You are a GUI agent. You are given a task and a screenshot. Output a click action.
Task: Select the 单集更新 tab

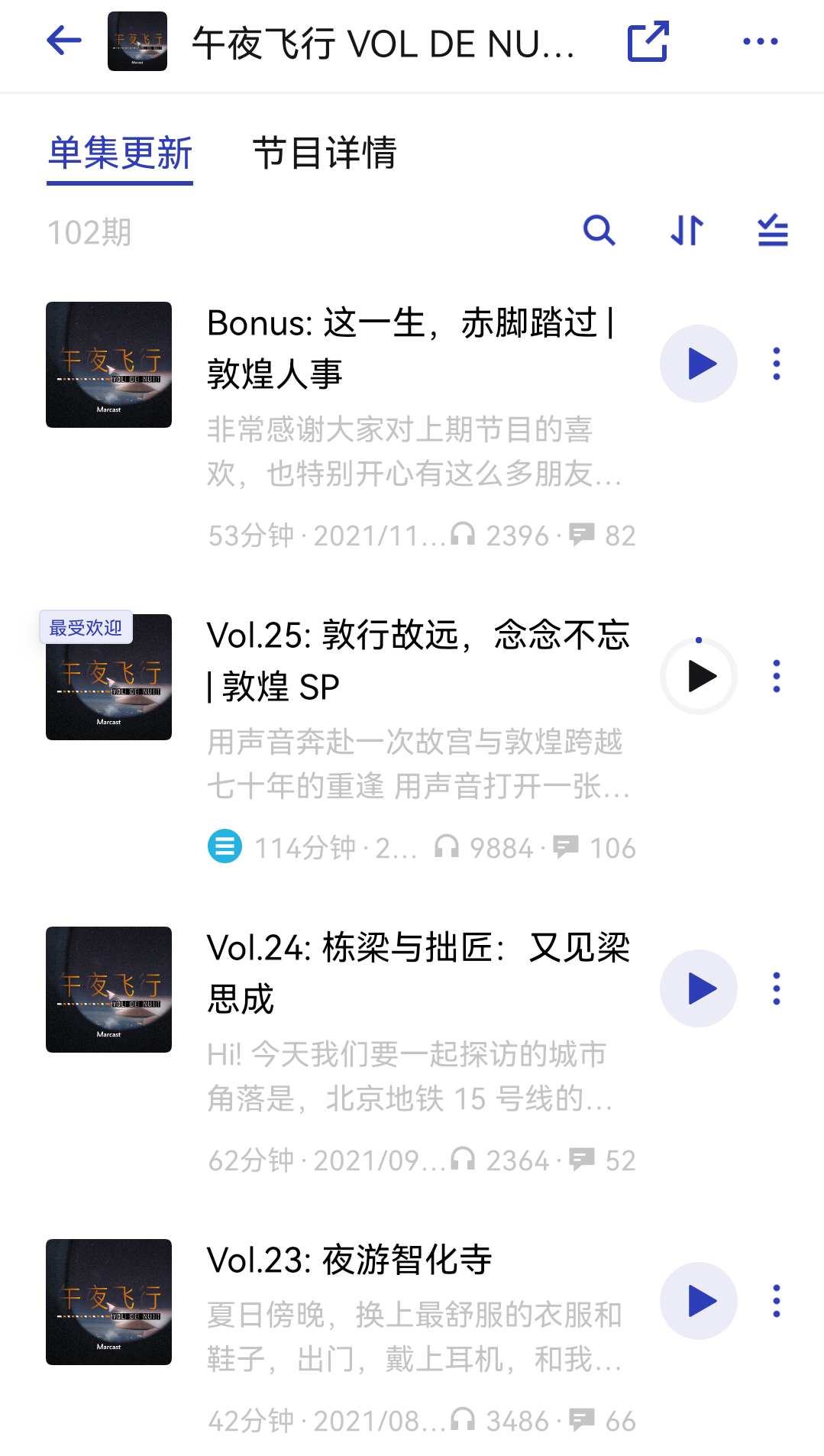click(x=120, y=153)
